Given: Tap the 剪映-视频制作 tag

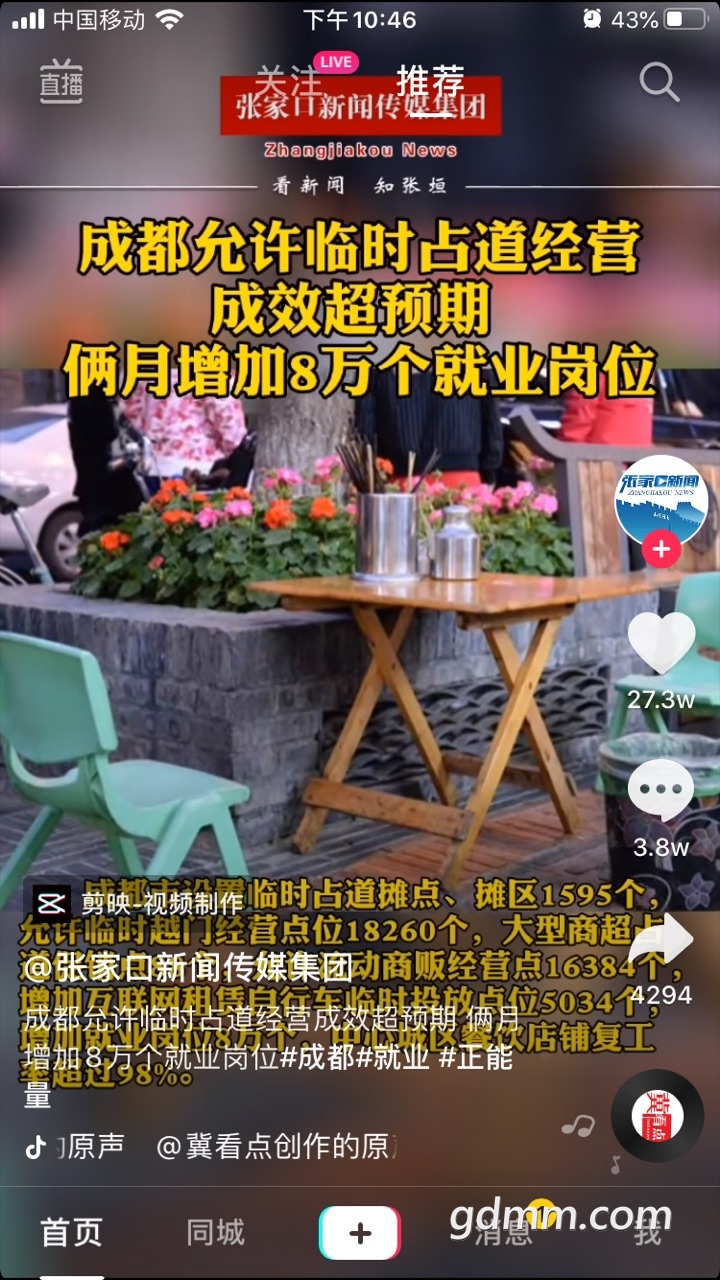Looking at the screenshot, I should pos(138,903).
